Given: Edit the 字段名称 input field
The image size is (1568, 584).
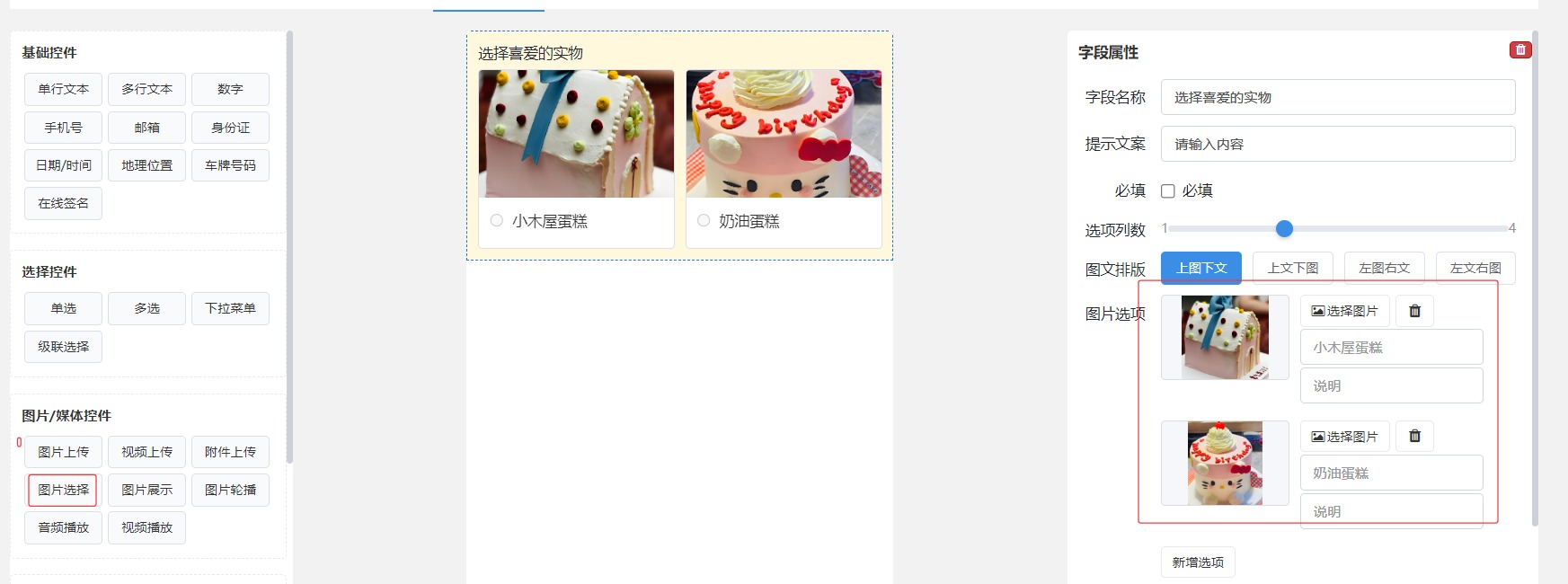Looking at the screenshot, I should [x=1337, y=97].
